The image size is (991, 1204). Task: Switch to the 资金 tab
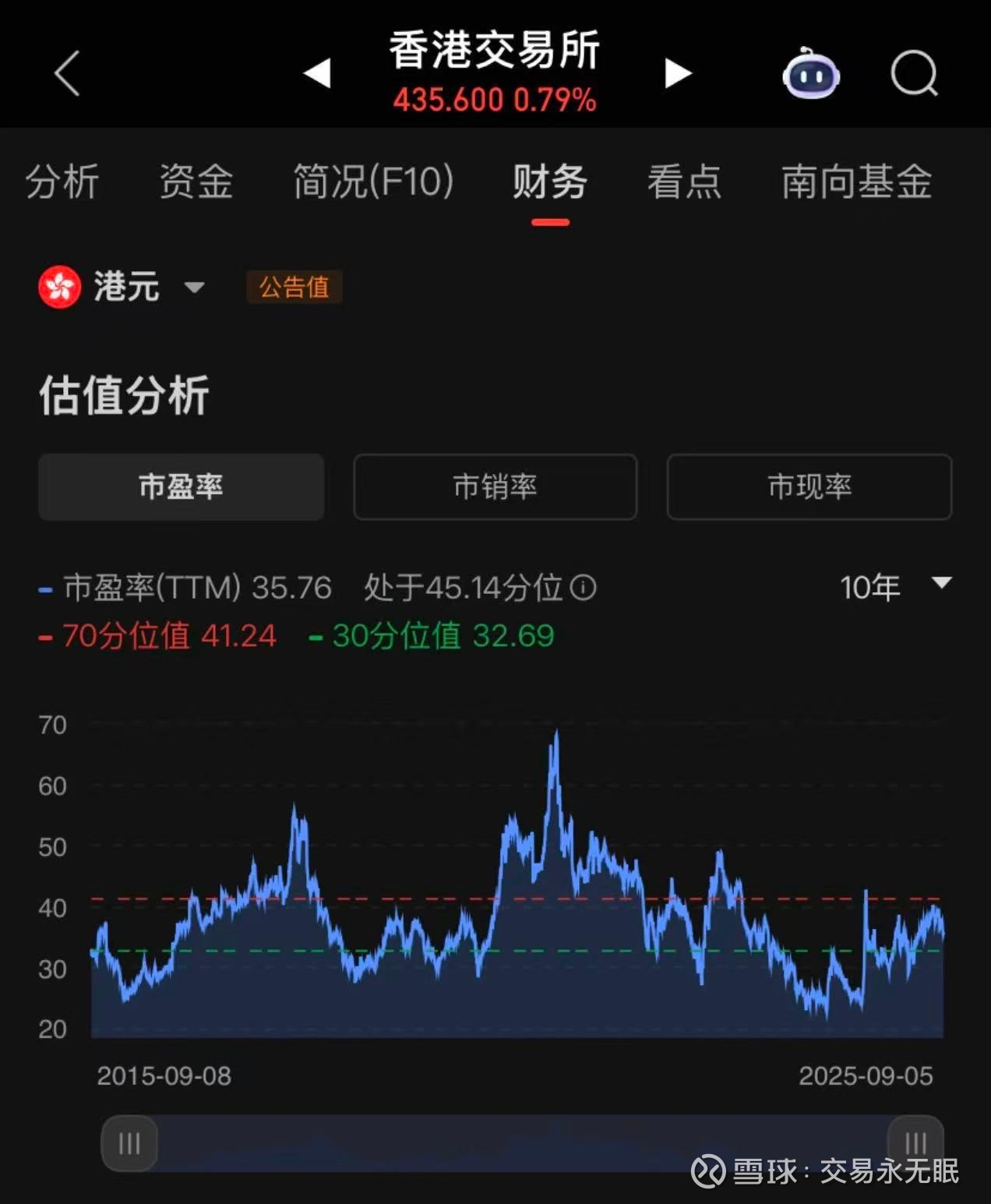[196, 182]
